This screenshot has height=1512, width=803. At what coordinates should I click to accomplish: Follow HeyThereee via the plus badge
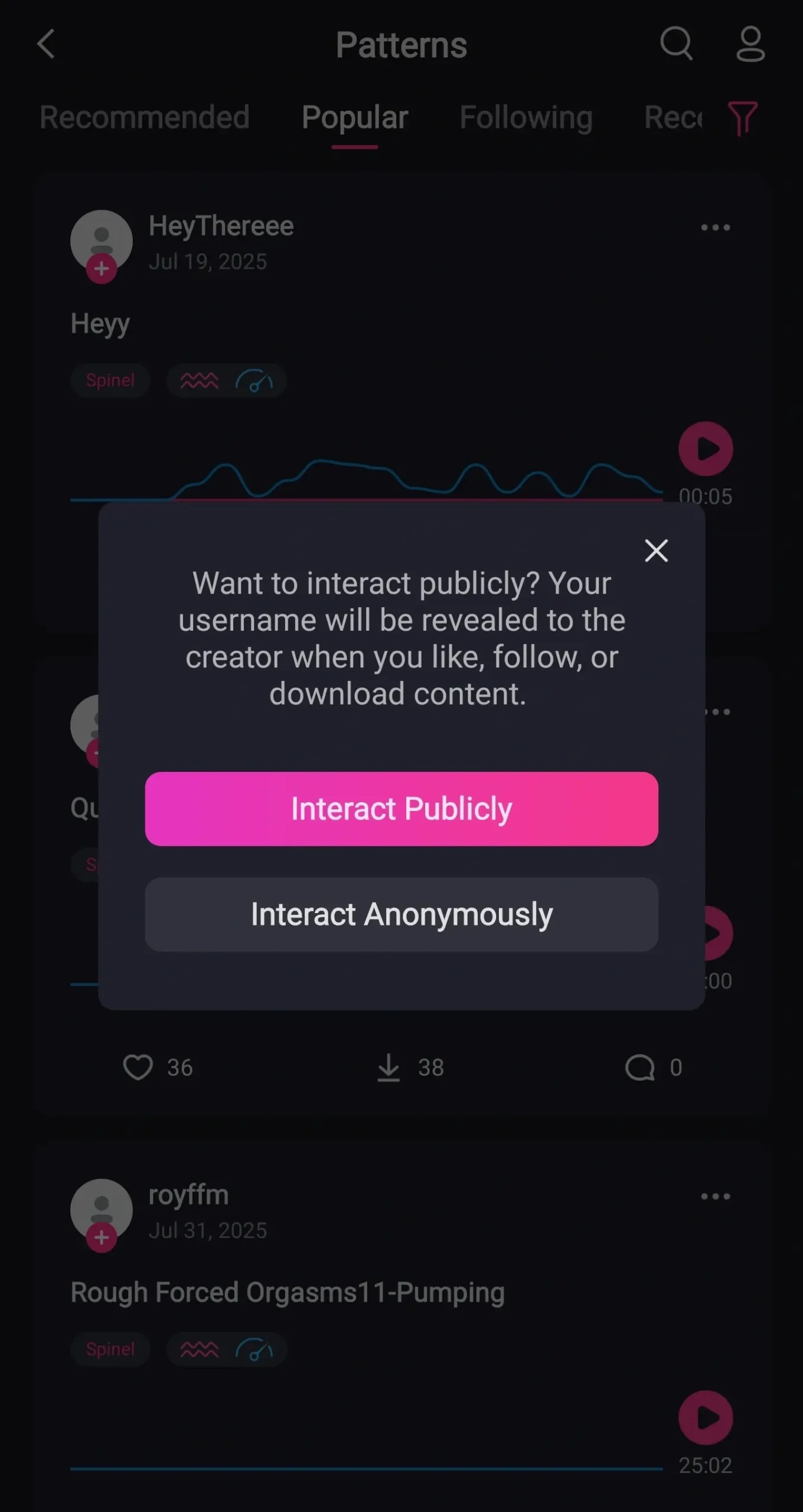point(102,269)
